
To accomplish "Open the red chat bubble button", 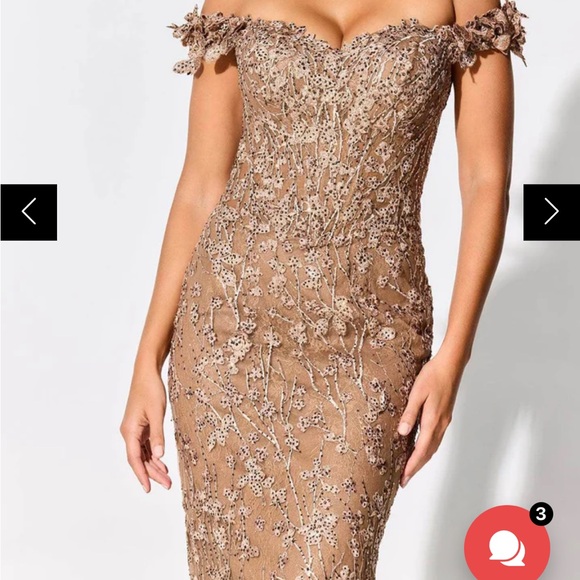I will tap(507, 547).
